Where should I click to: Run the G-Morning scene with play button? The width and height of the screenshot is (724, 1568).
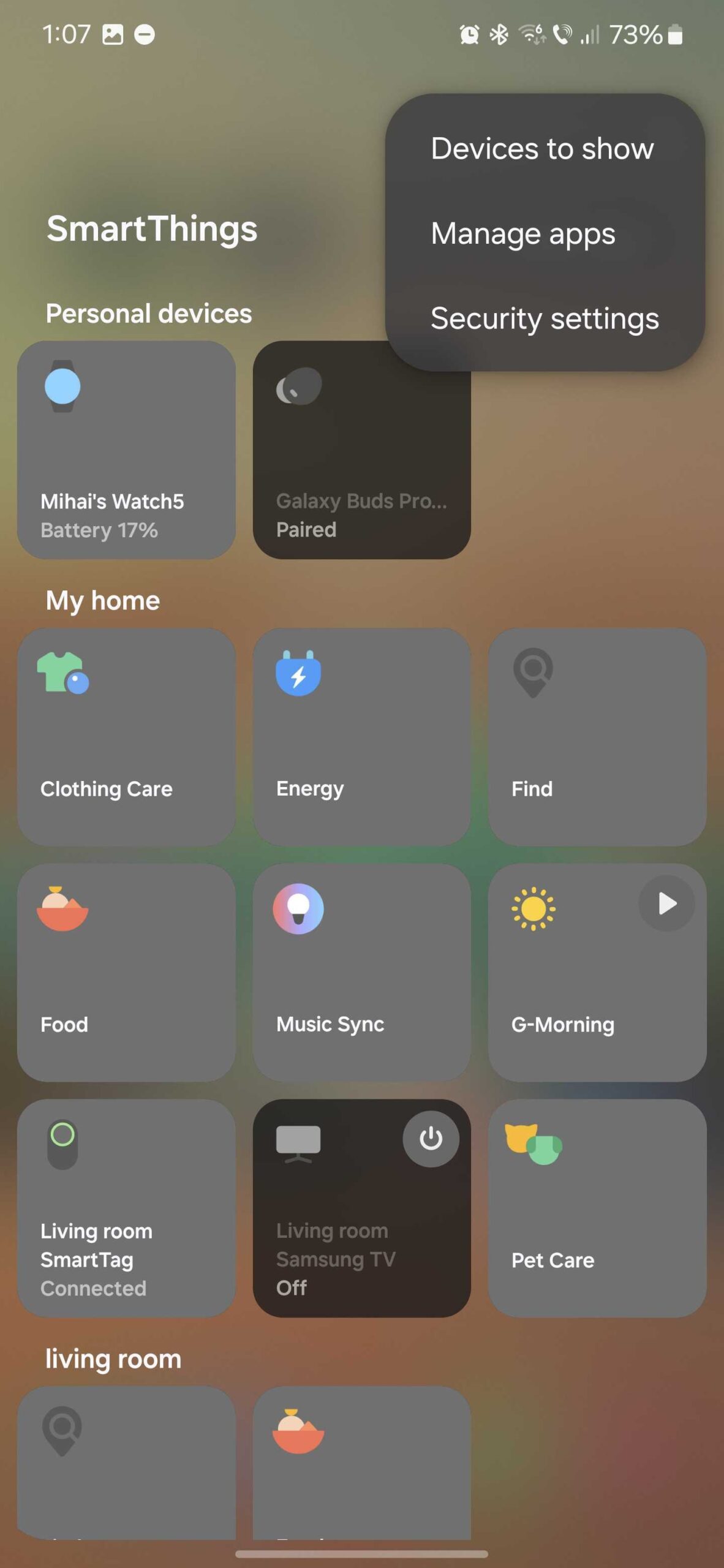[x=666, y=903]
